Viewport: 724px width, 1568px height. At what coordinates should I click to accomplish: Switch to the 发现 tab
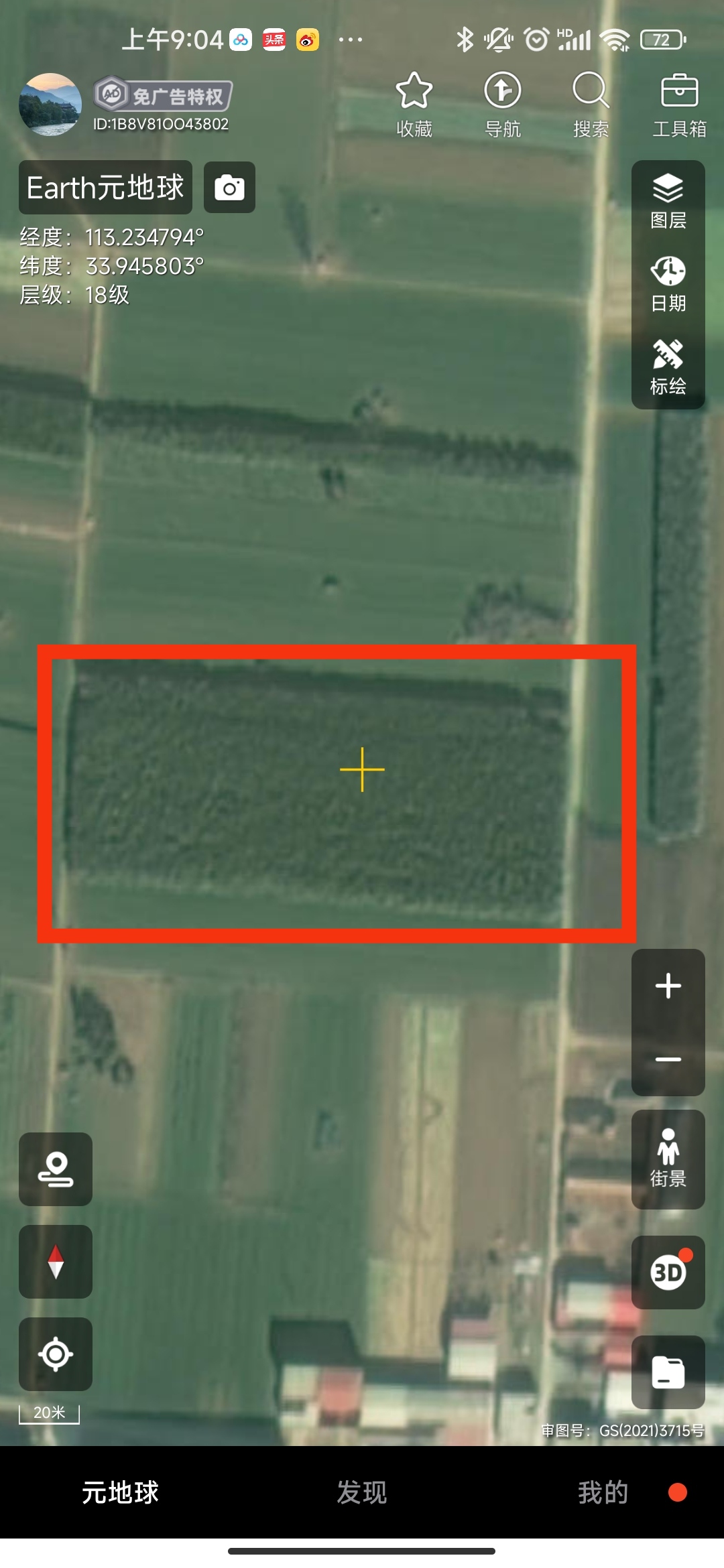(361, 1492)
